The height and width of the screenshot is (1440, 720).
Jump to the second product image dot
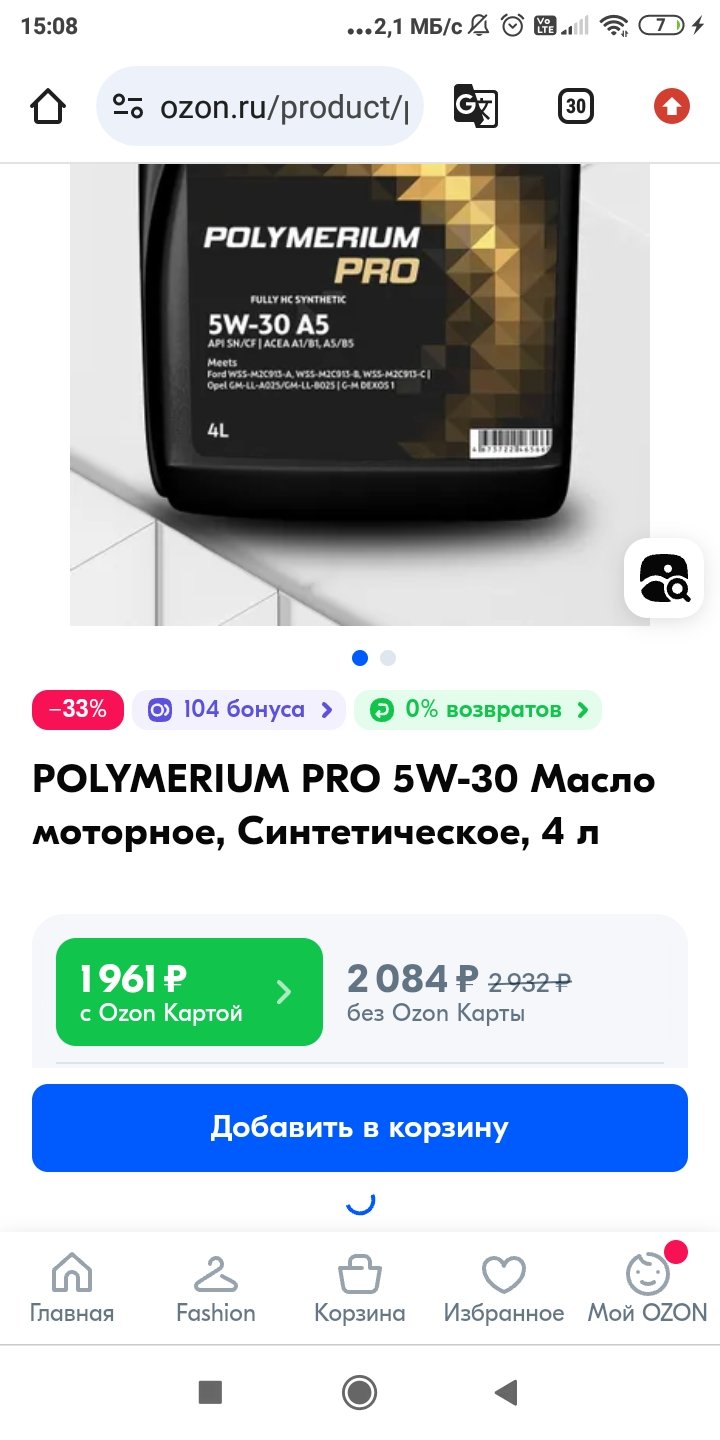[388, 658]
